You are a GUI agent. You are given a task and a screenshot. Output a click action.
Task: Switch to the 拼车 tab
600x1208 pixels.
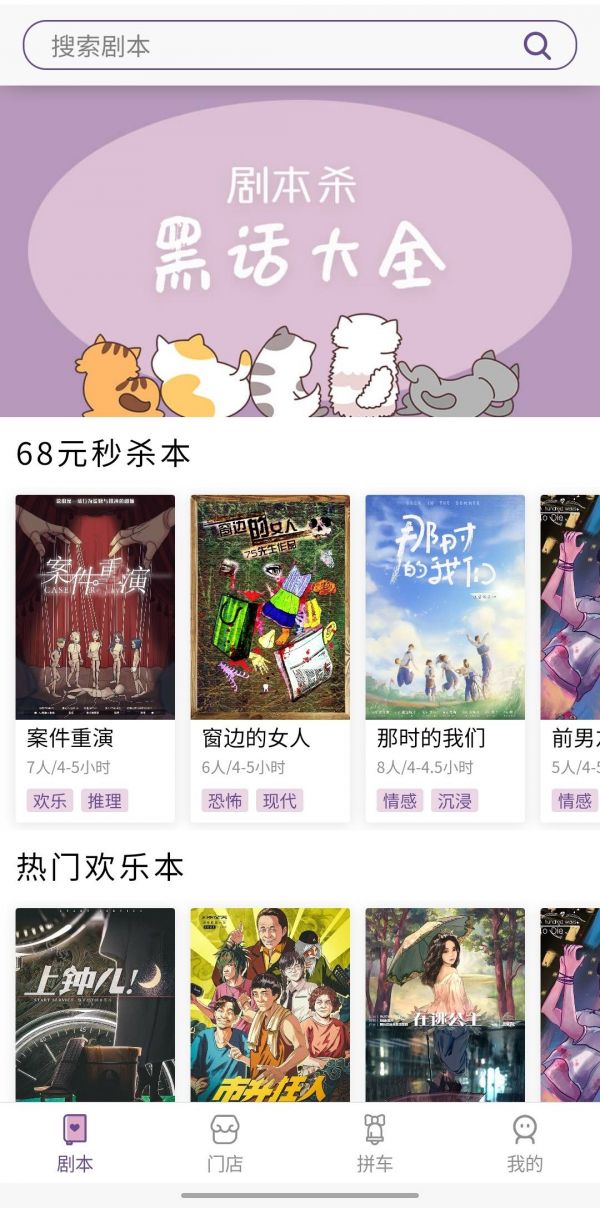coord(375,1142)
